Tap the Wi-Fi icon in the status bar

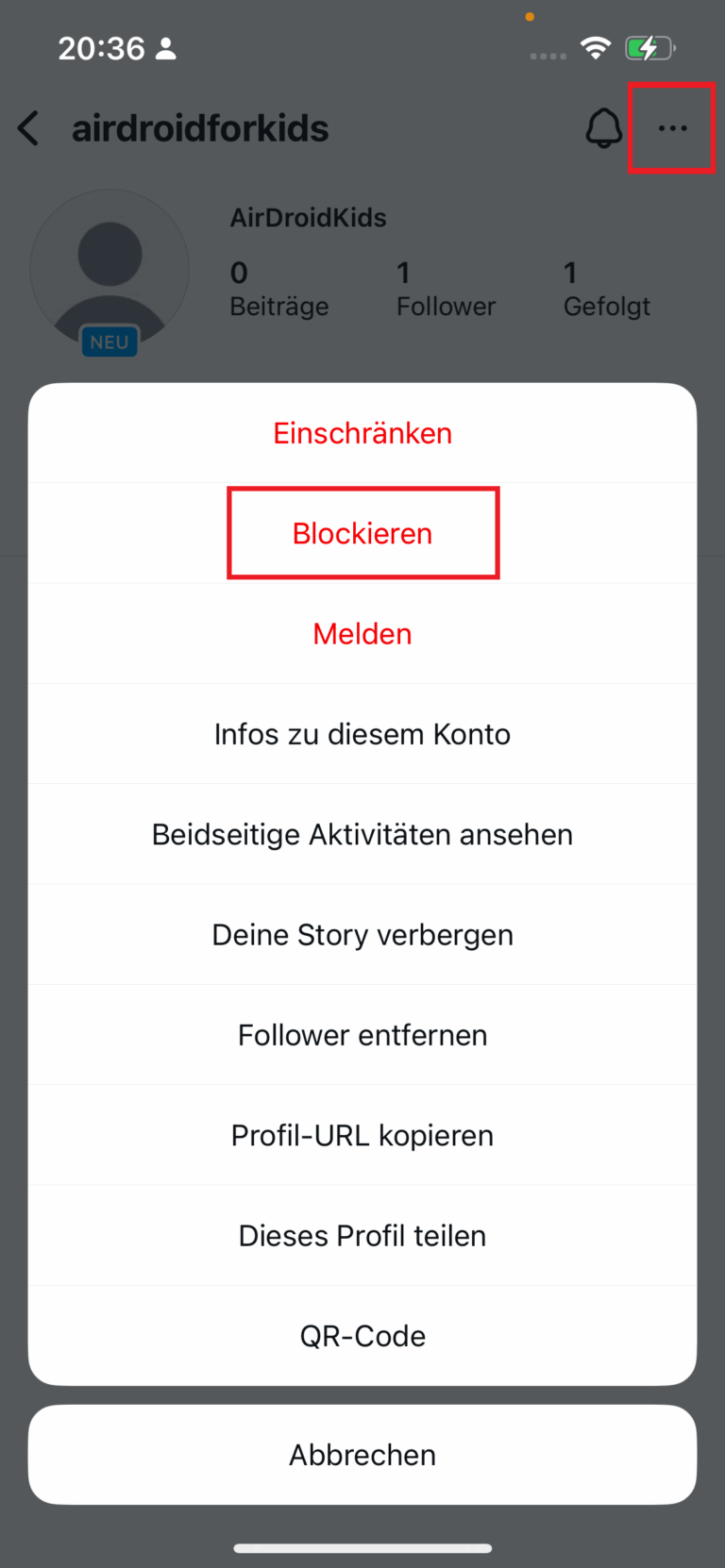[x=596, y=47]
